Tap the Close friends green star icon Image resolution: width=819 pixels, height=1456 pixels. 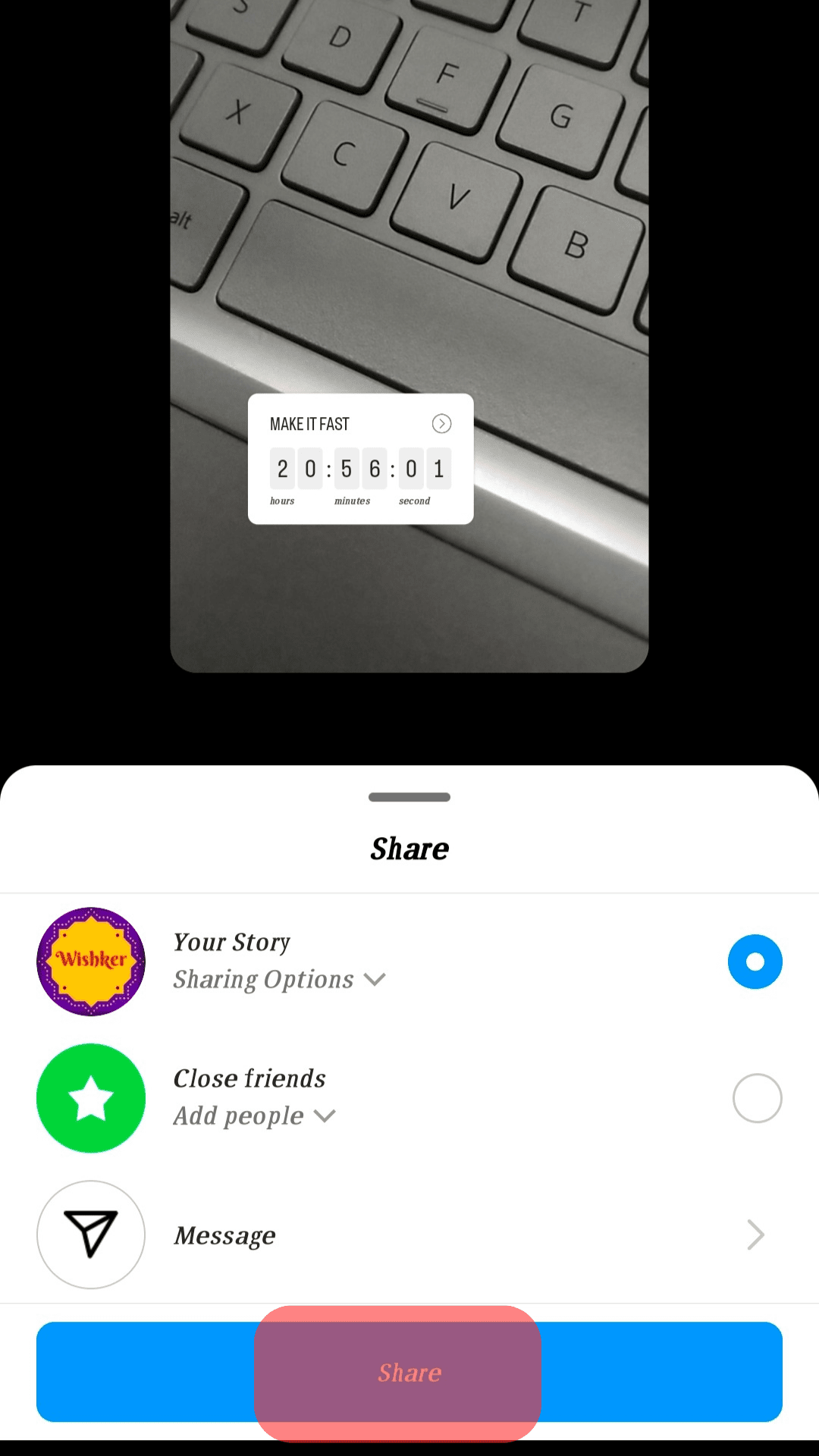90,1097
